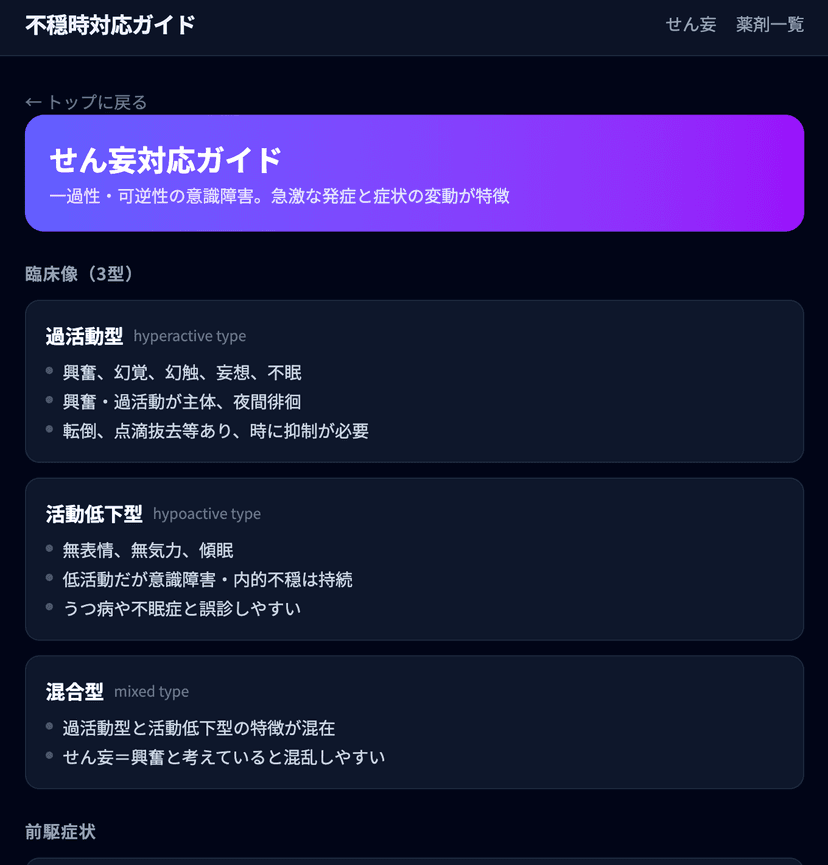Select the purple せん妄対応ガイド banner
This screenshot has width=828, height=865.
tap(414, 172)
